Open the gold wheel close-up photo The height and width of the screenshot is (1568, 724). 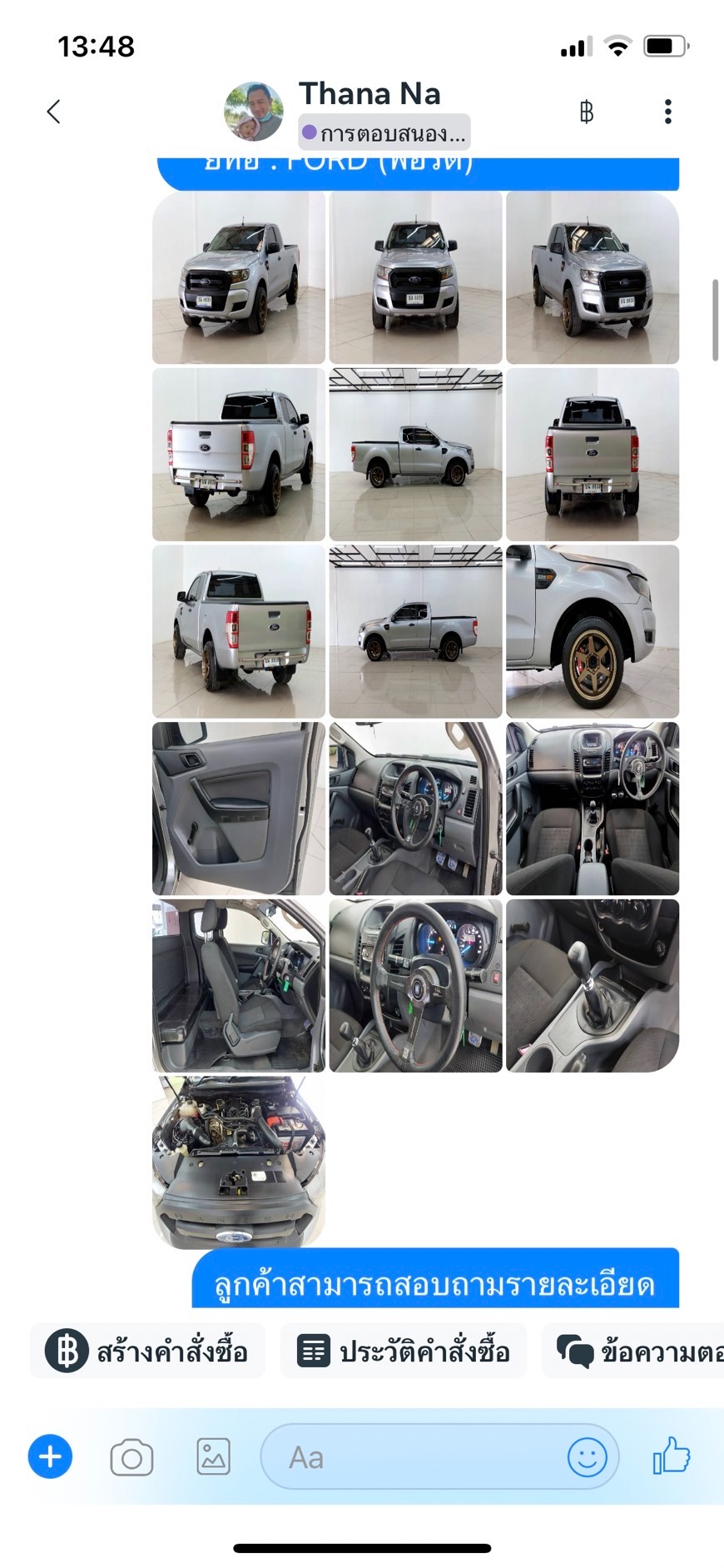593,631
